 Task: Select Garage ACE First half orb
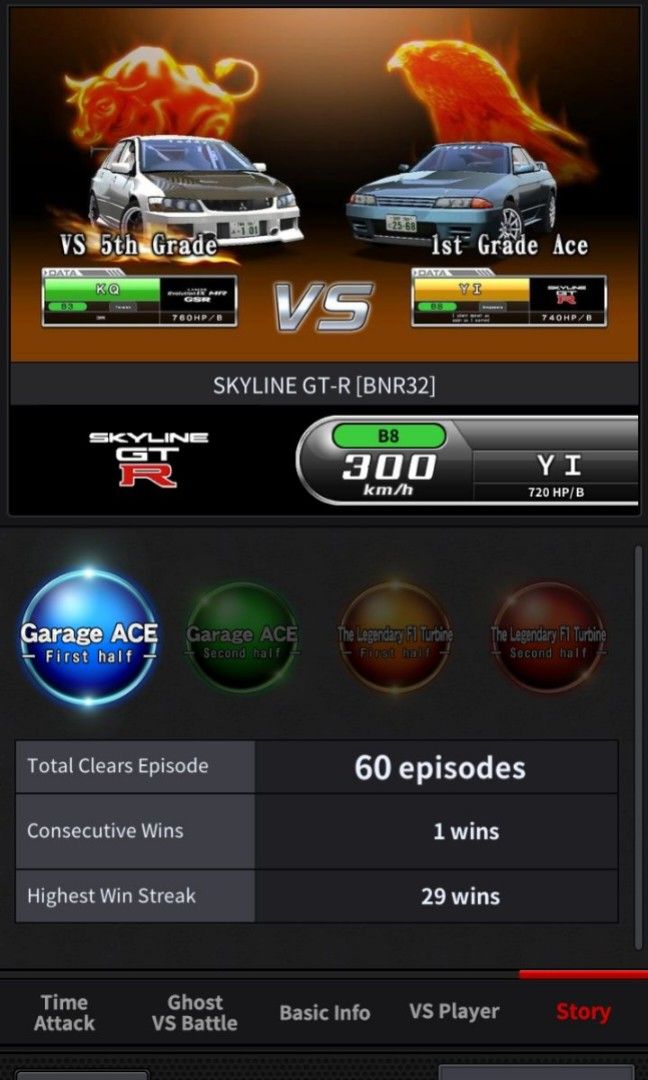[89, 638]
